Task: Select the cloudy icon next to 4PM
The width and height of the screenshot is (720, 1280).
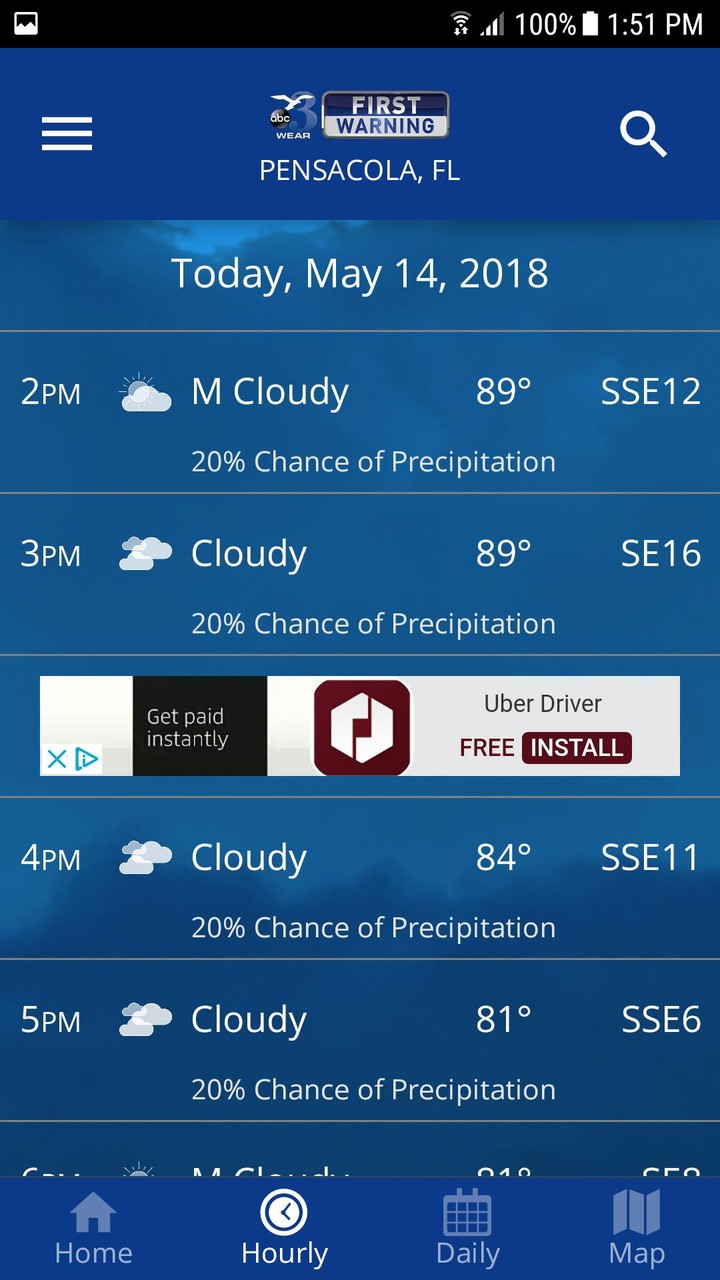Action: pos(145,857)
